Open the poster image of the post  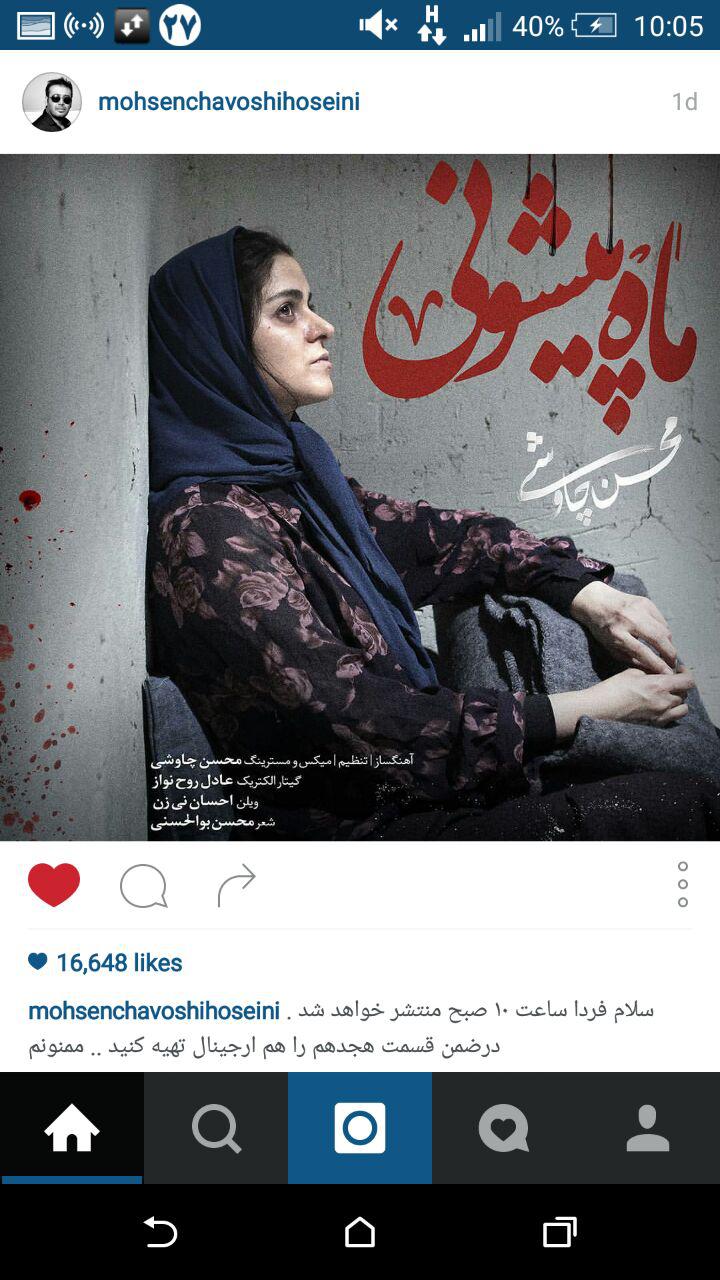click(360, 497)
